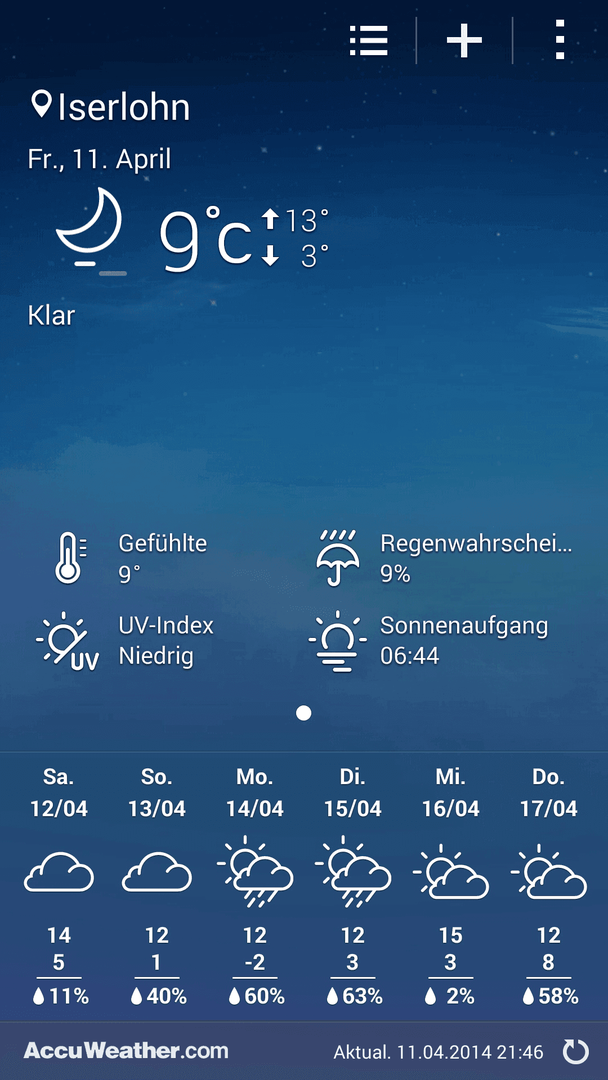Refresh the weather data
This screenshot has height=1080, width=608.
coord(576,1052)
